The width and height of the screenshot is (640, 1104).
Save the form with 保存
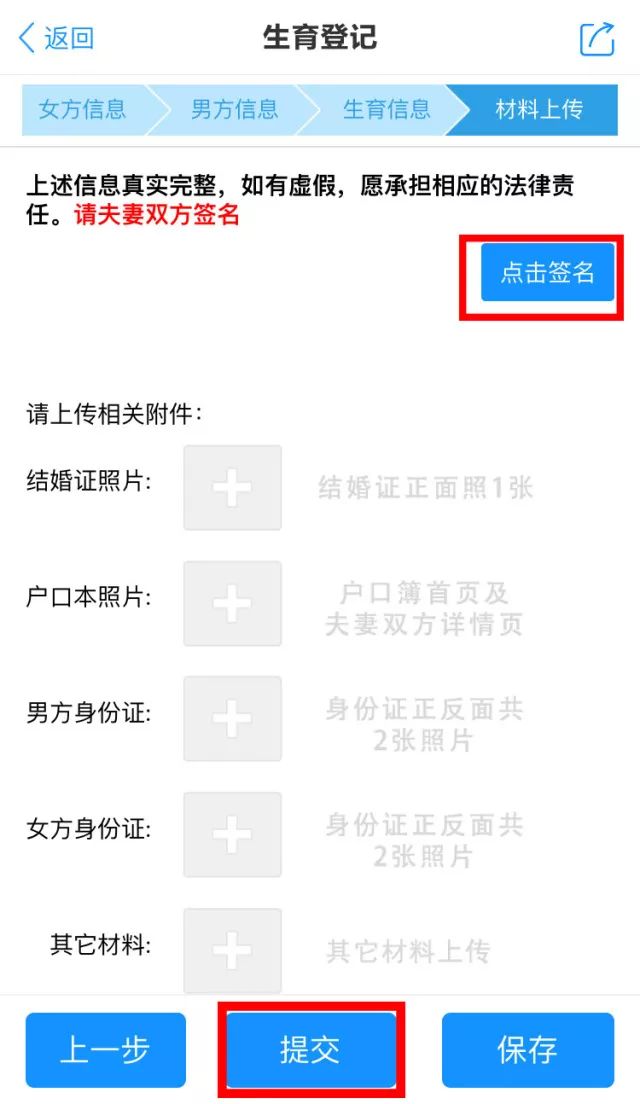tap(527, 1049)
